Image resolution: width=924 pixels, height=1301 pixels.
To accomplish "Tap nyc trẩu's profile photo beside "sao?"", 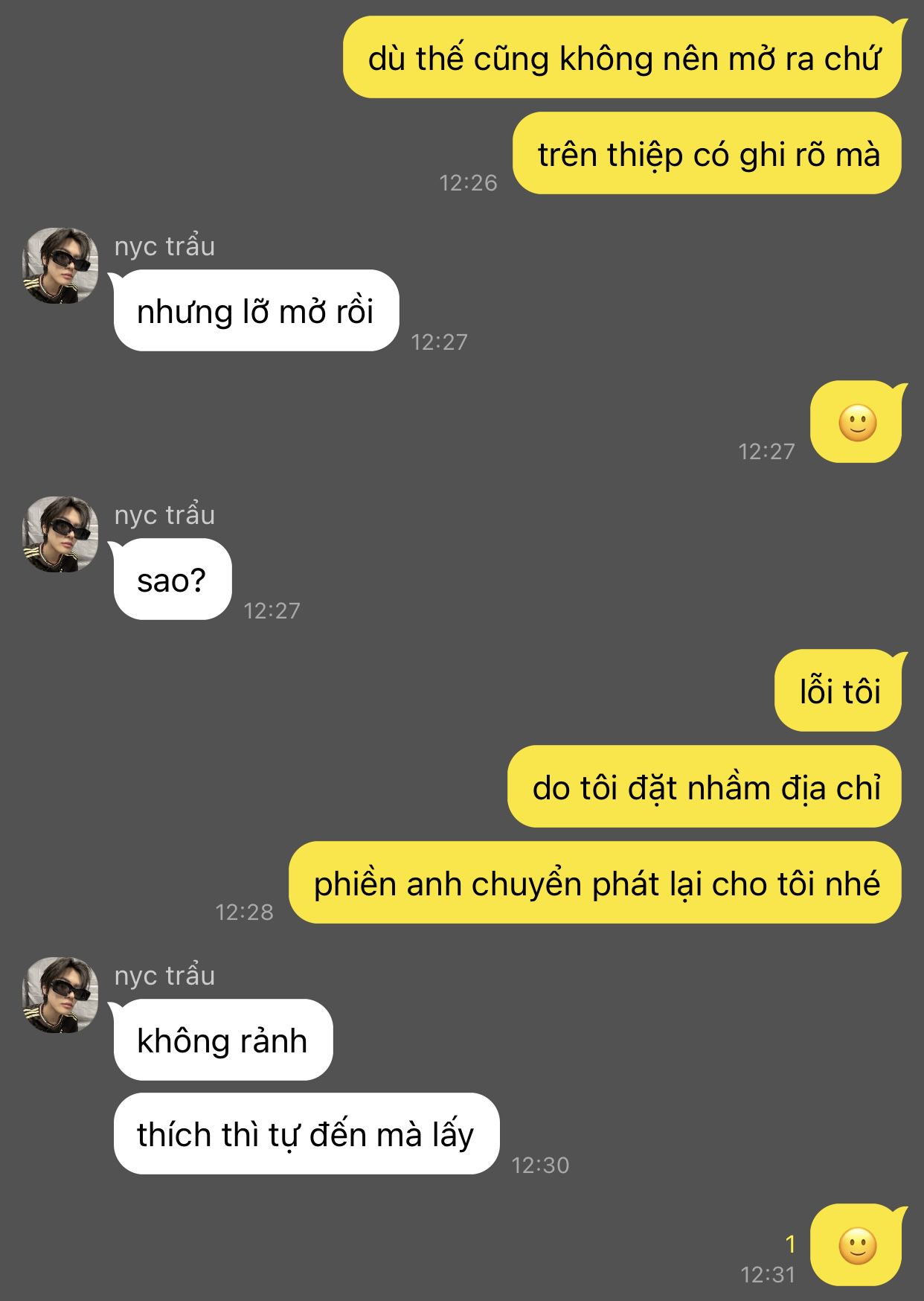I will click(60, 534).
